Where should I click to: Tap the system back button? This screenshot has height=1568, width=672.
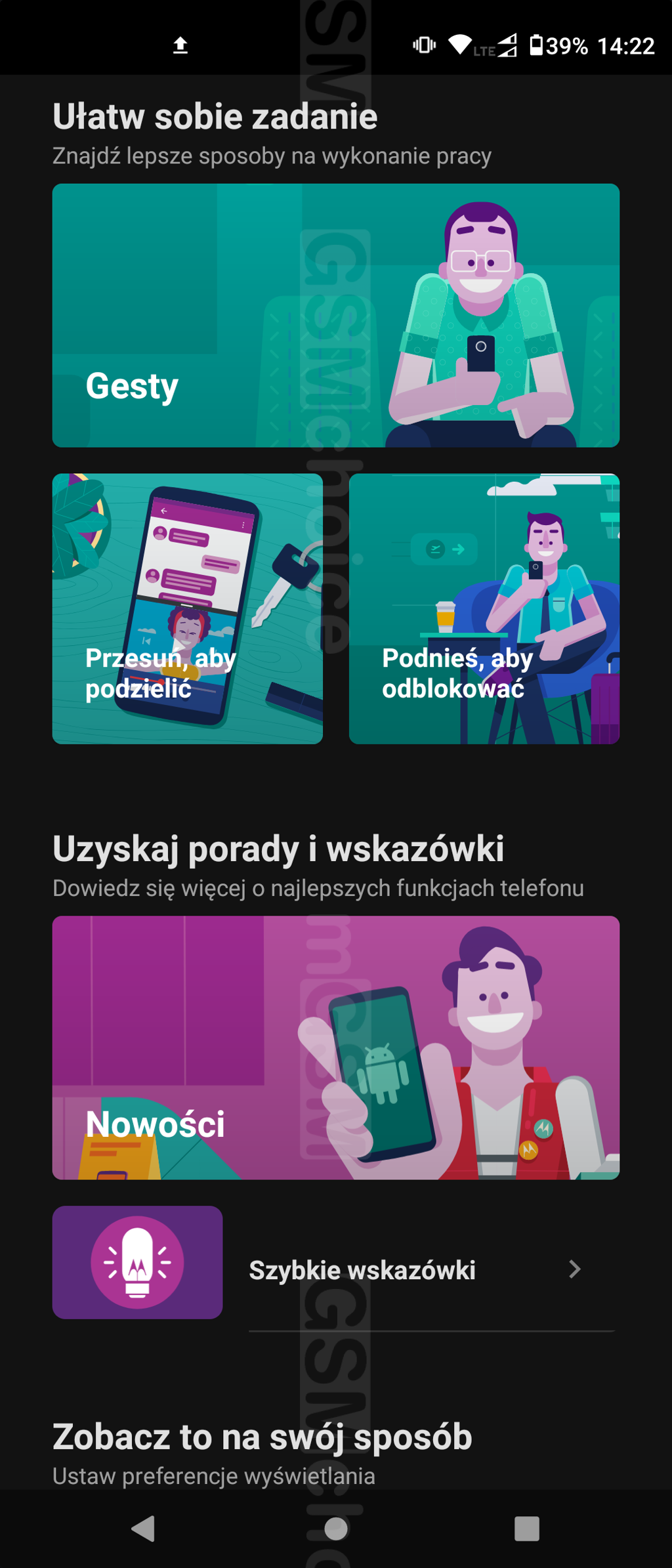coord(143,1528)
